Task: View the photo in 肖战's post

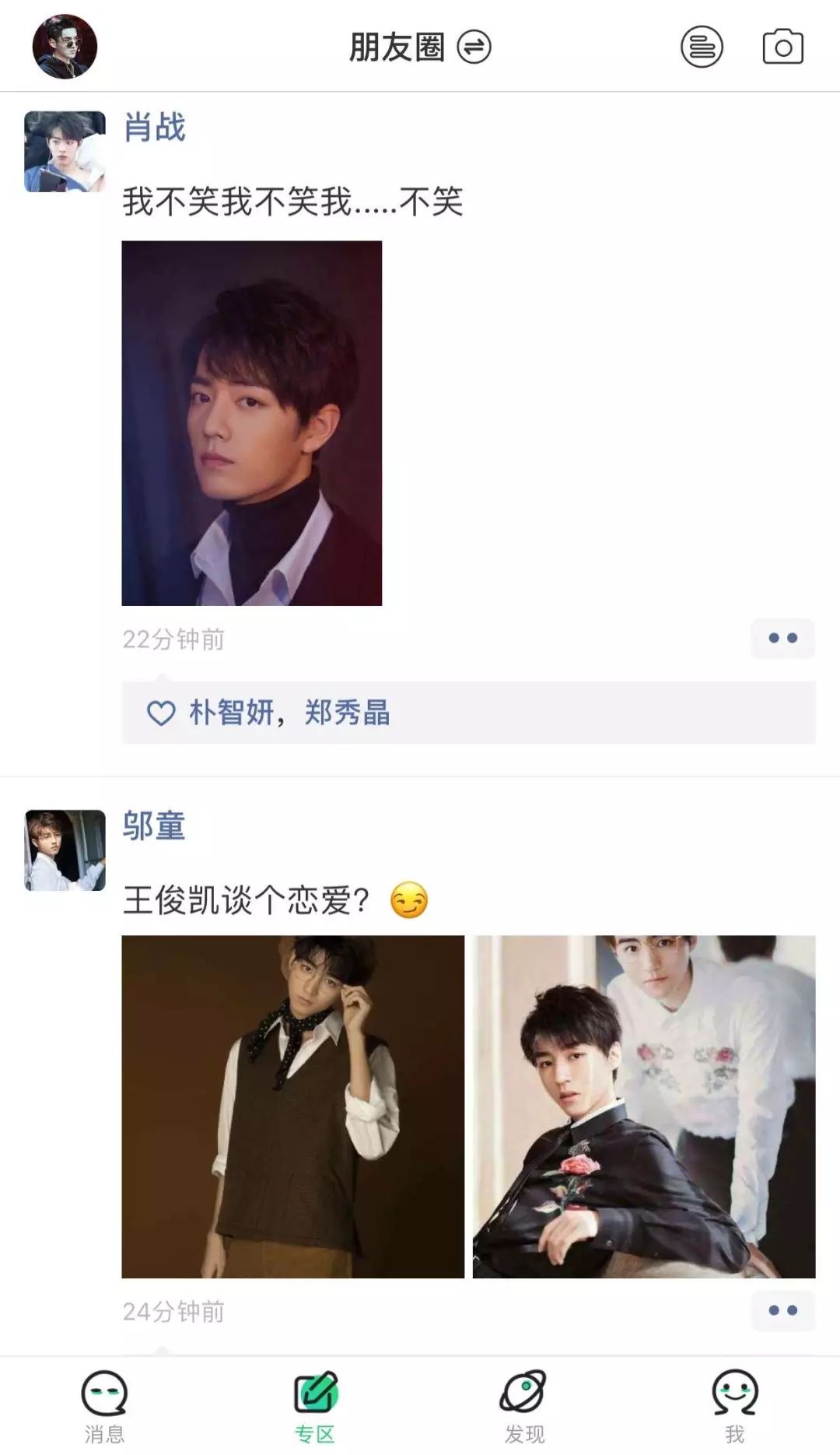Action: [251, 423]
